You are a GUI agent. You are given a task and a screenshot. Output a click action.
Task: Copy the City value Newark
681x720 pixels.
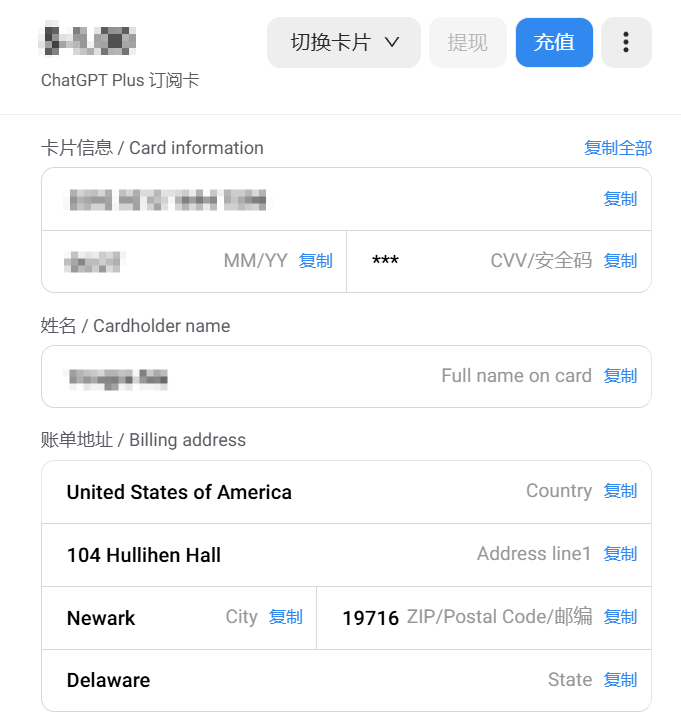pyautogui.click(x=286, y=617)
